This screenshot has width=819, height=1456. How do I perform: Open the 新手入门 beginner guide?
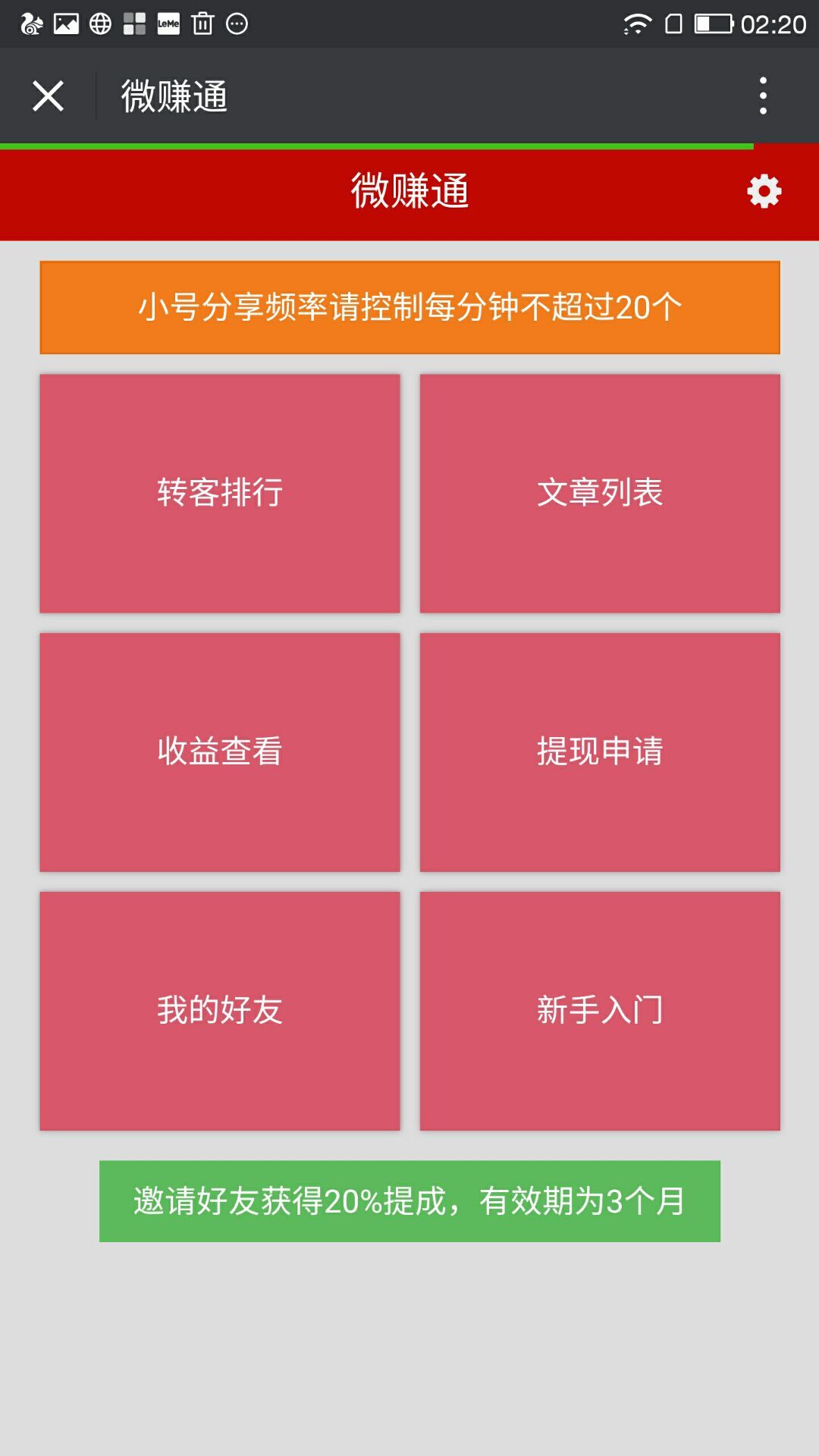[600, 1011]
